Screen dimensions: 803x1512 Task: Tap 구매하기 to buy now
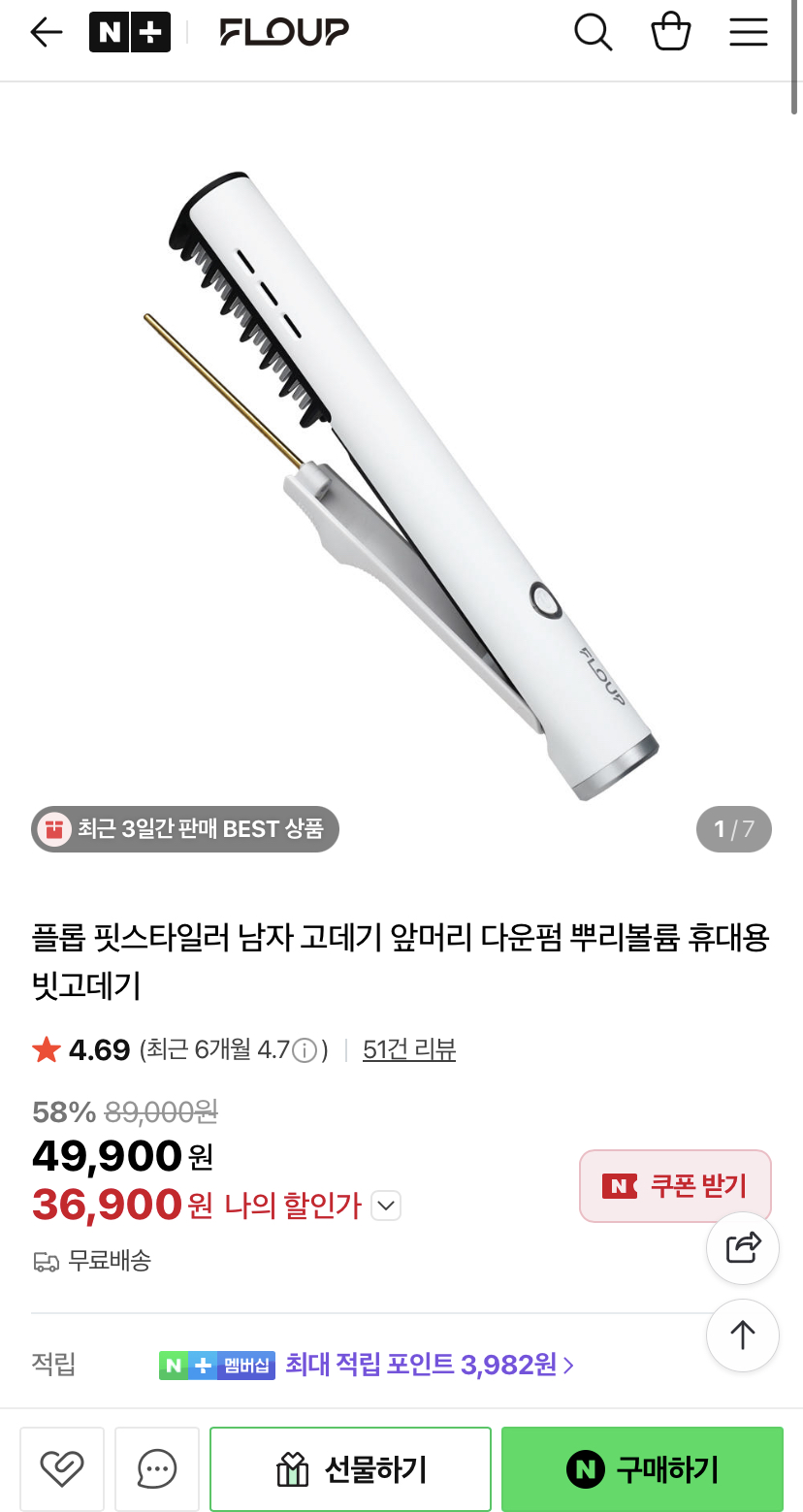642,1469
